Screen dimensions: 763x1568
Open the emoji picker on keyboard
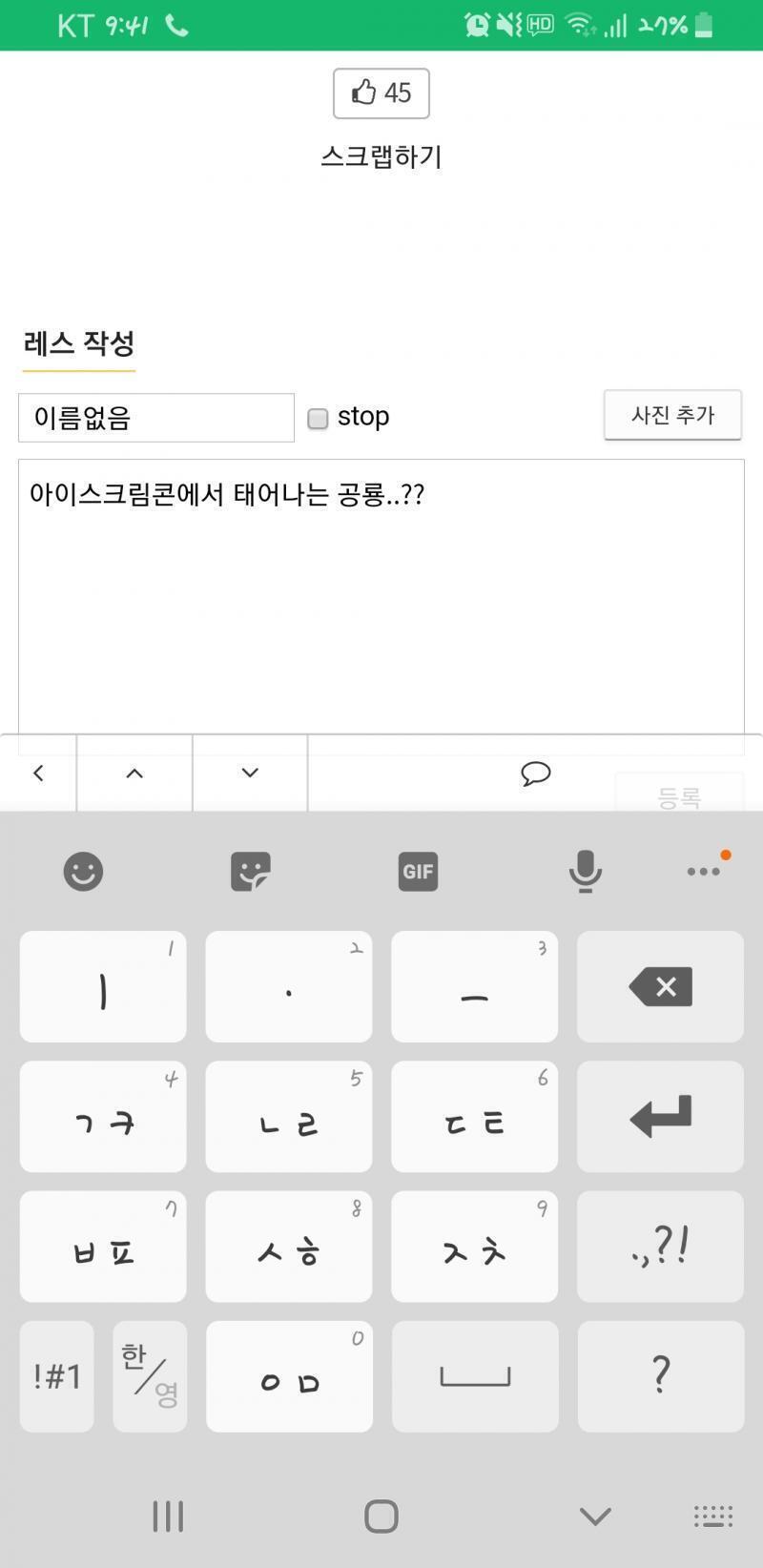coord(83,871)
